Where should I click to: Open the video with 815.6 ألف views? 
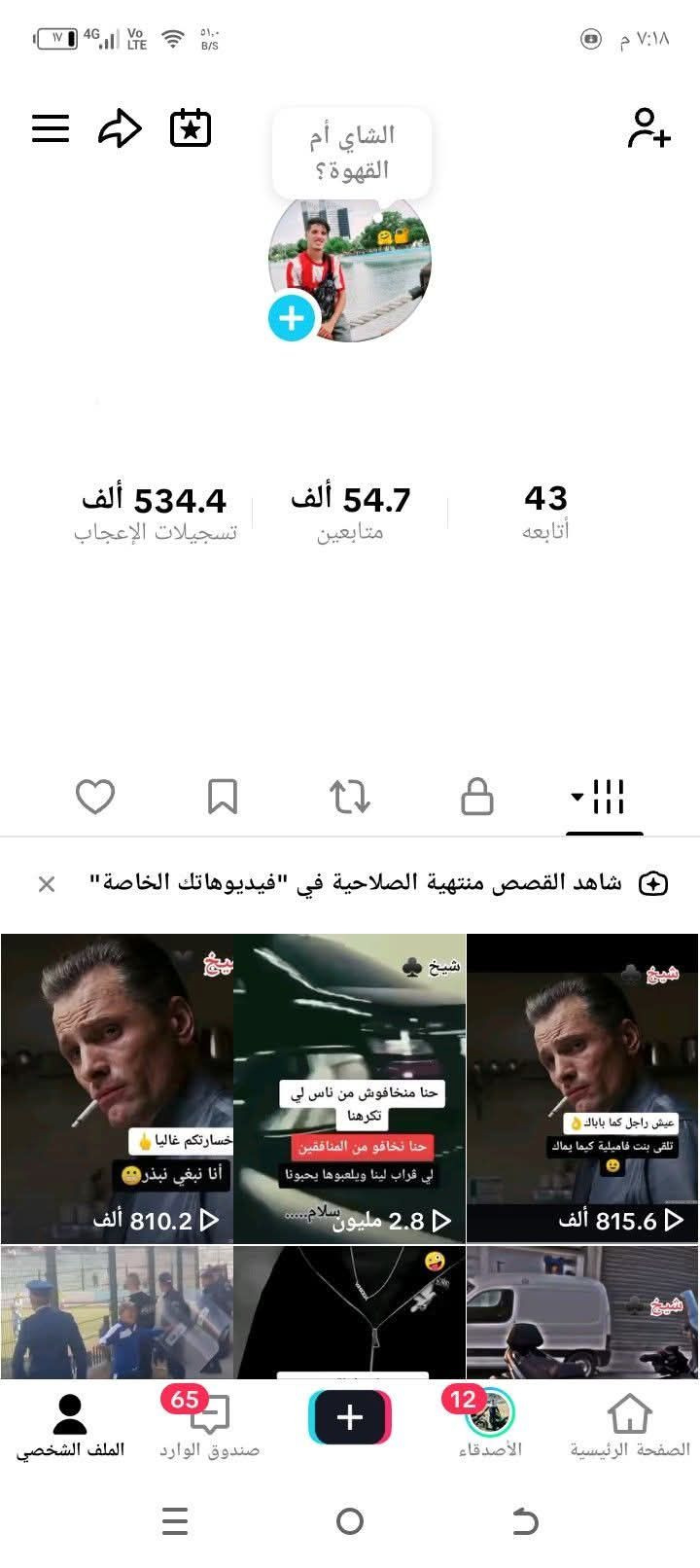tap(583, 1087)
